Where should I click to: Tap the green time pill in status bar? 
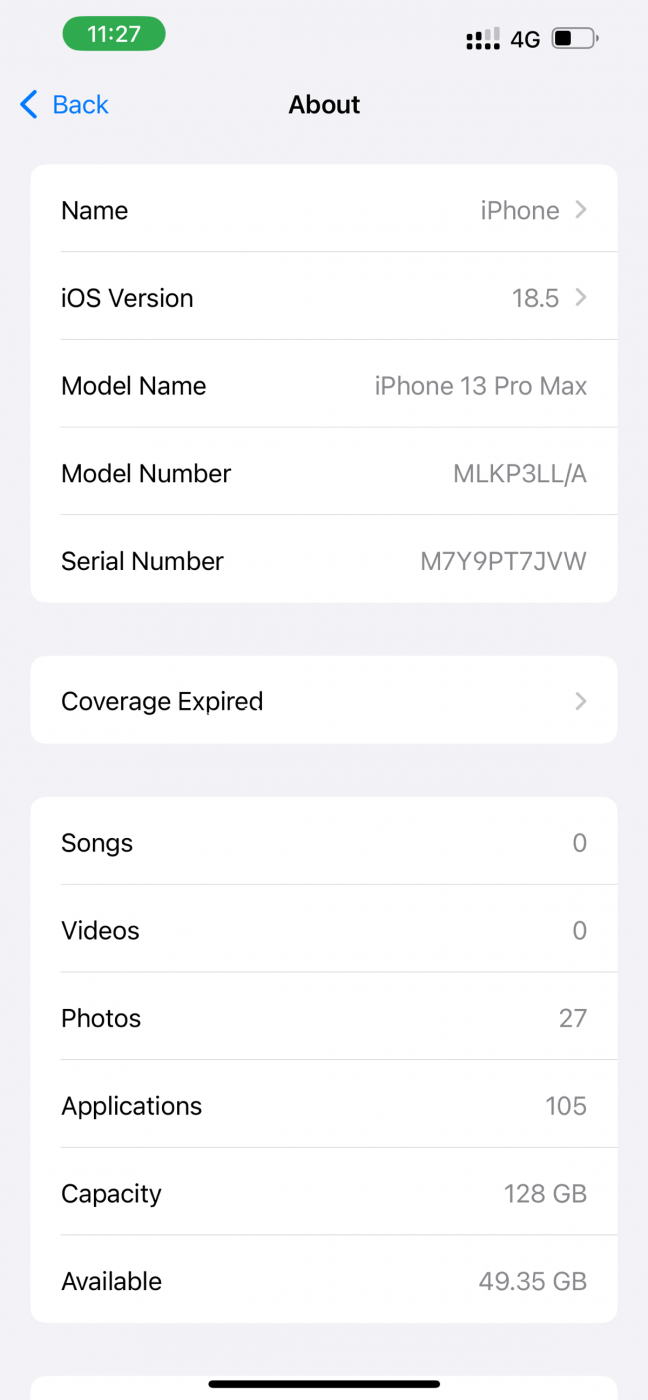point(114,34)
